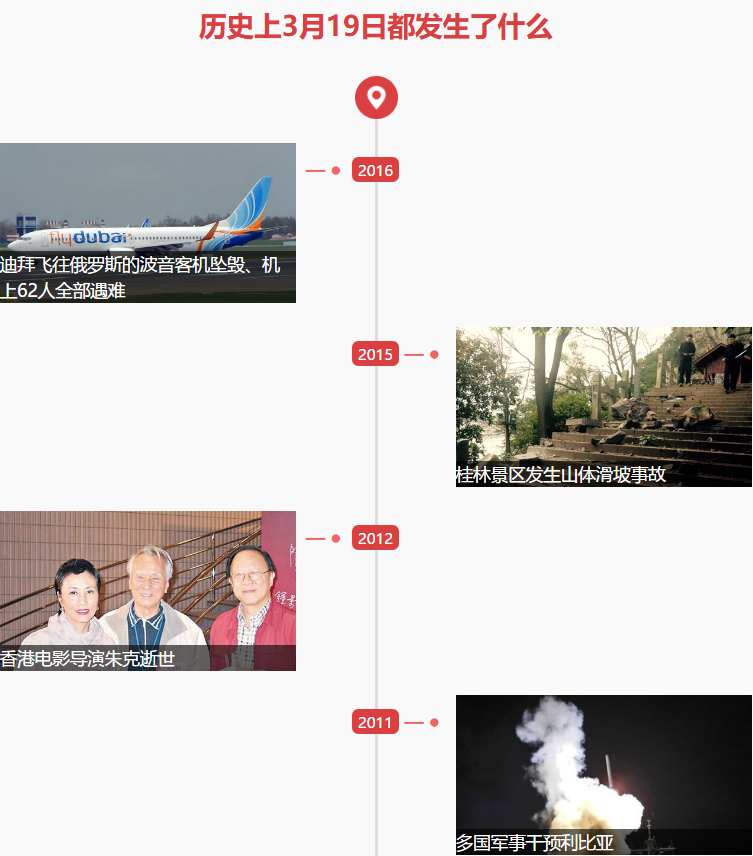Select the 2016 year marker
Screen dimensions: 753x856
(375, 171)
